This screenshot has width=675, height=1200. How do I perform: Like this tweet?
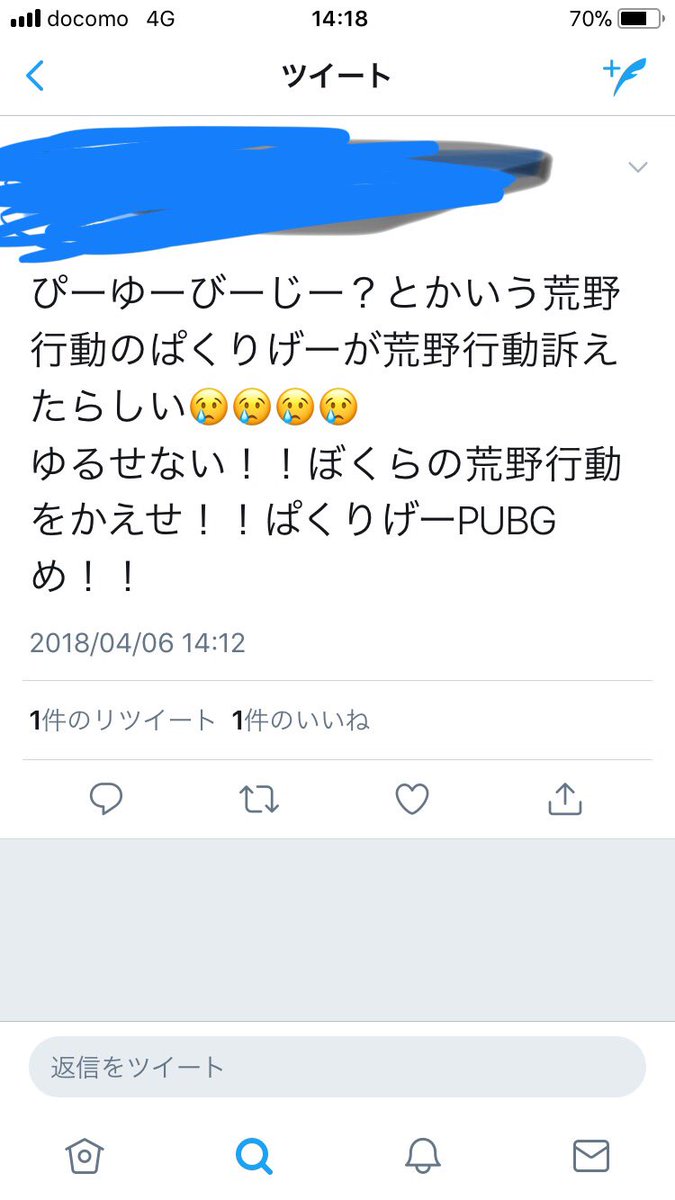(412, 798)
